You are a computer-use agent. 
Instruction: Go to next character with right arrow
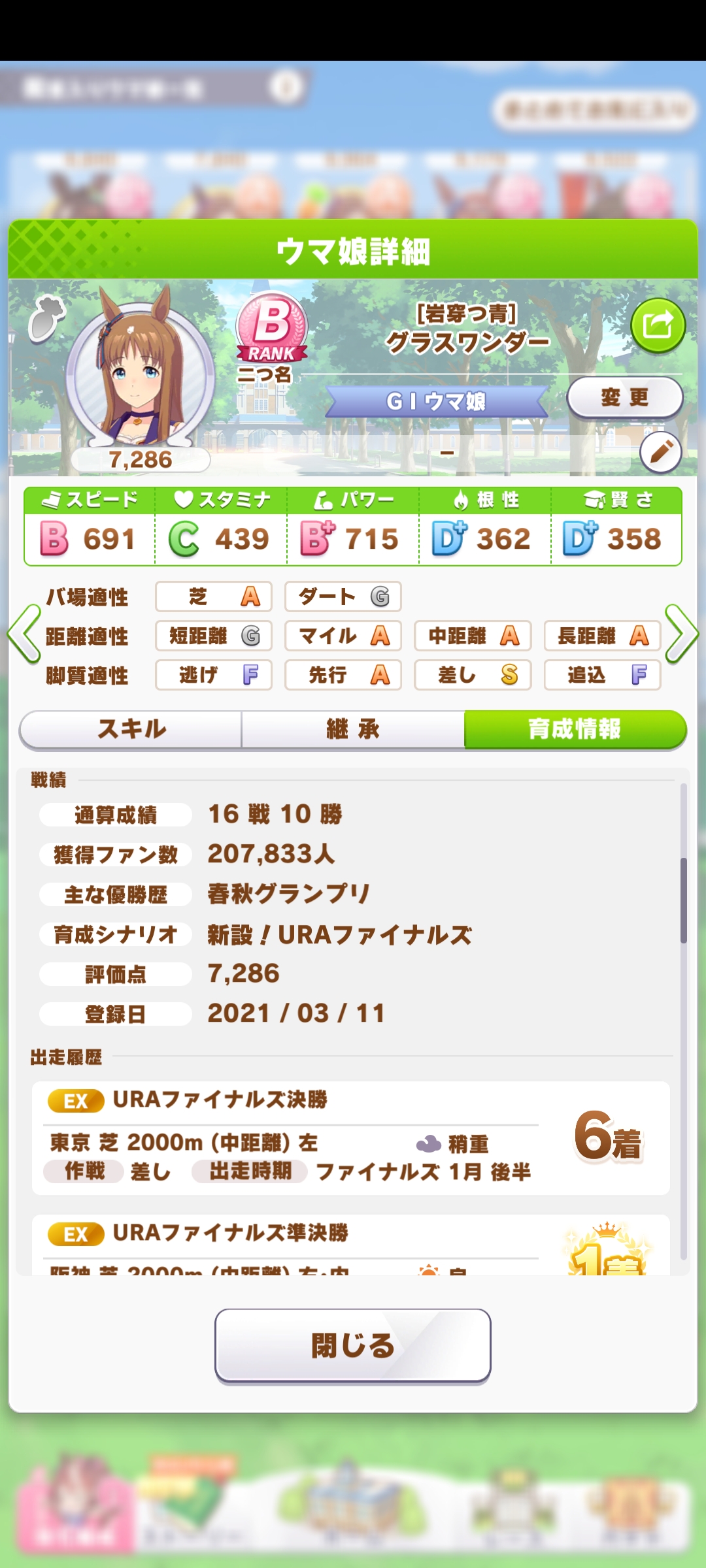point(682,634)
